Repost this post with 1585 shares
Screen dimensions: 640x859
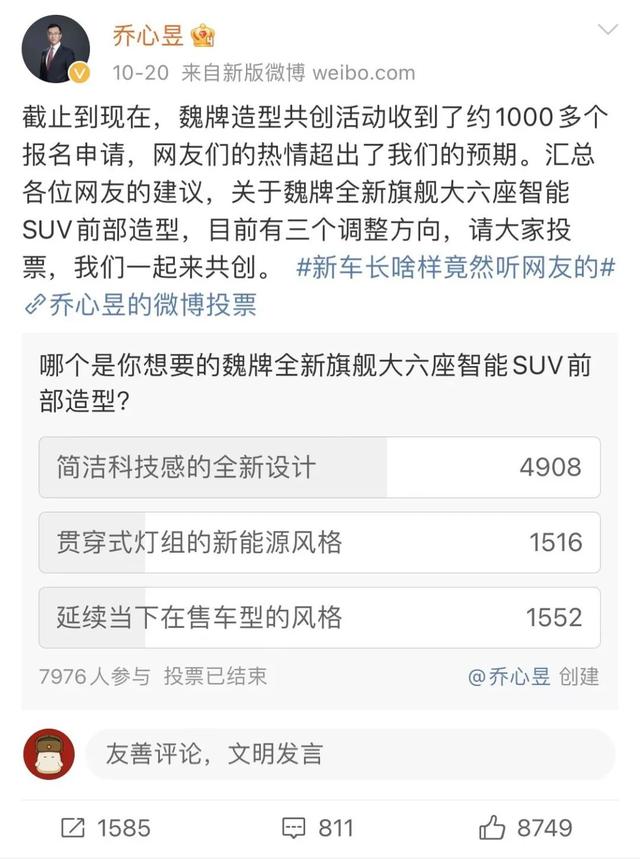[x=105, y=828]
